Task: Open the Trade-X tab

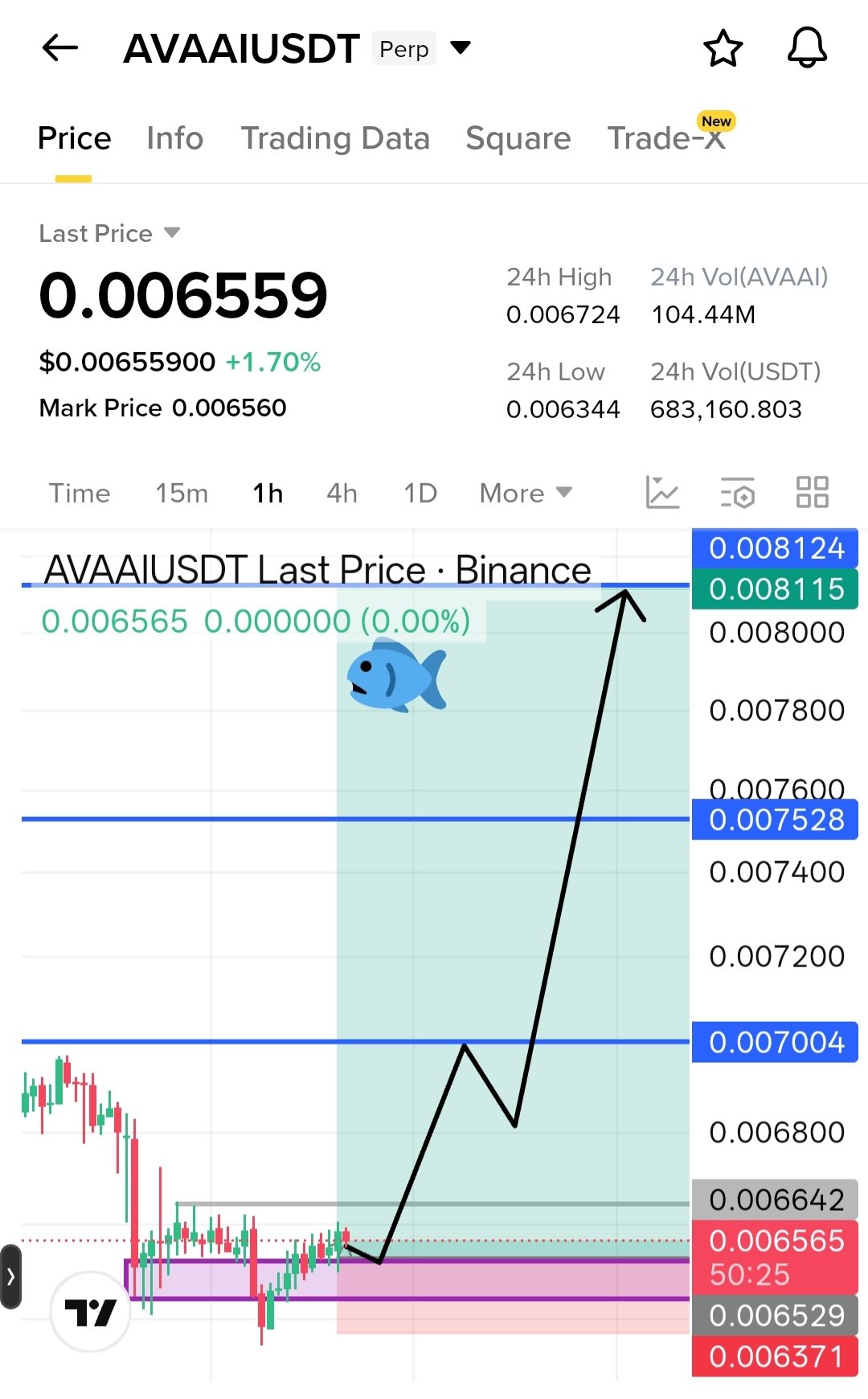Action: click(667, 138)
